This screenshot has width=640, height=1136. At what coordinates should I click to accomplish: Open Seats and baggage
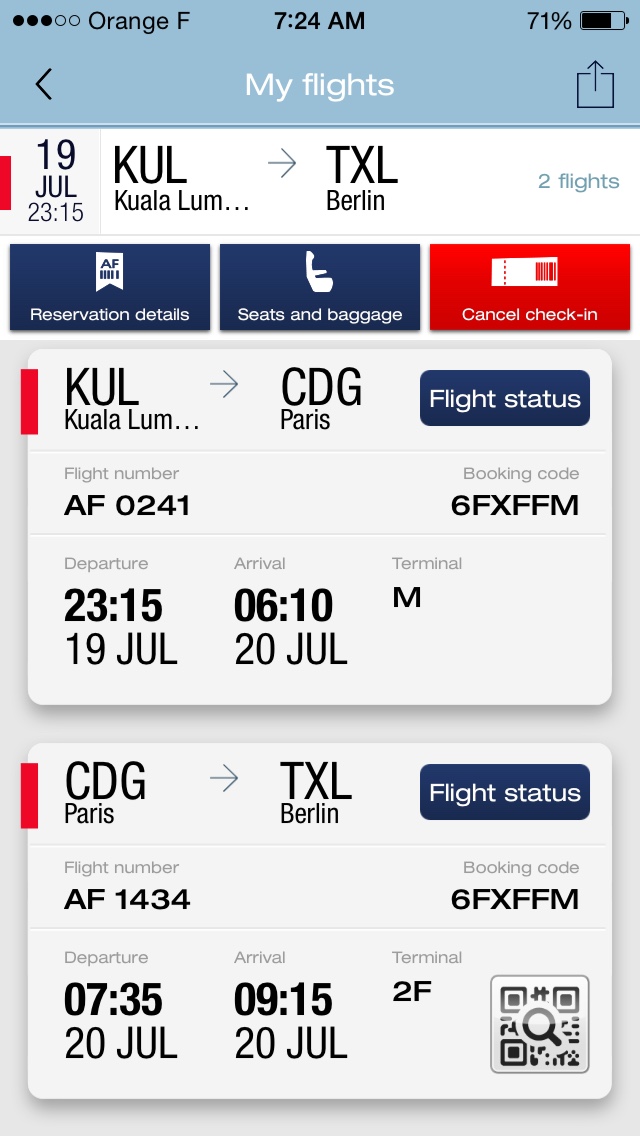pos(320,287)
